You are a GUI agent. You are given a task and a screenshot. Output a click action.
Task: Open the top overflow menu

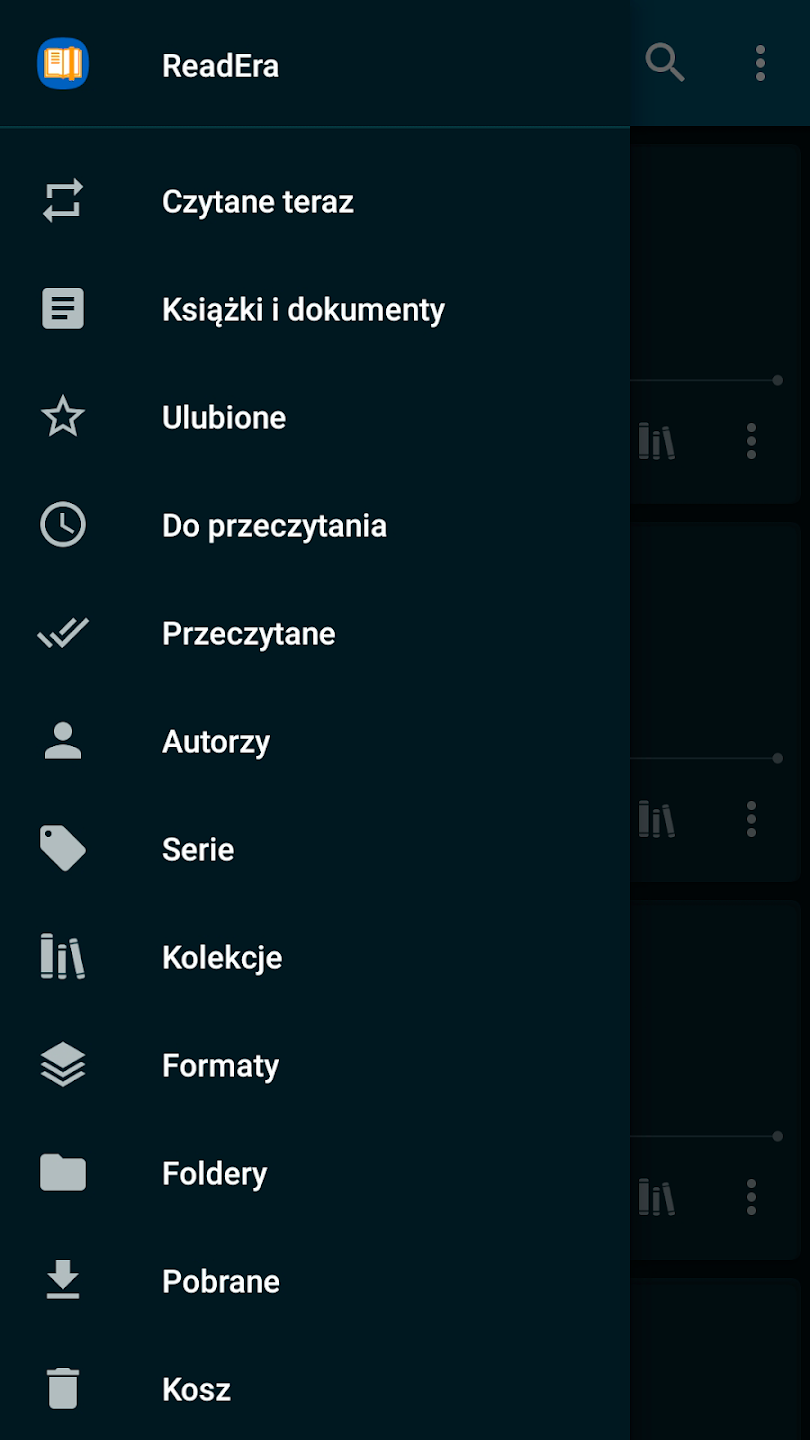(760, 63)
